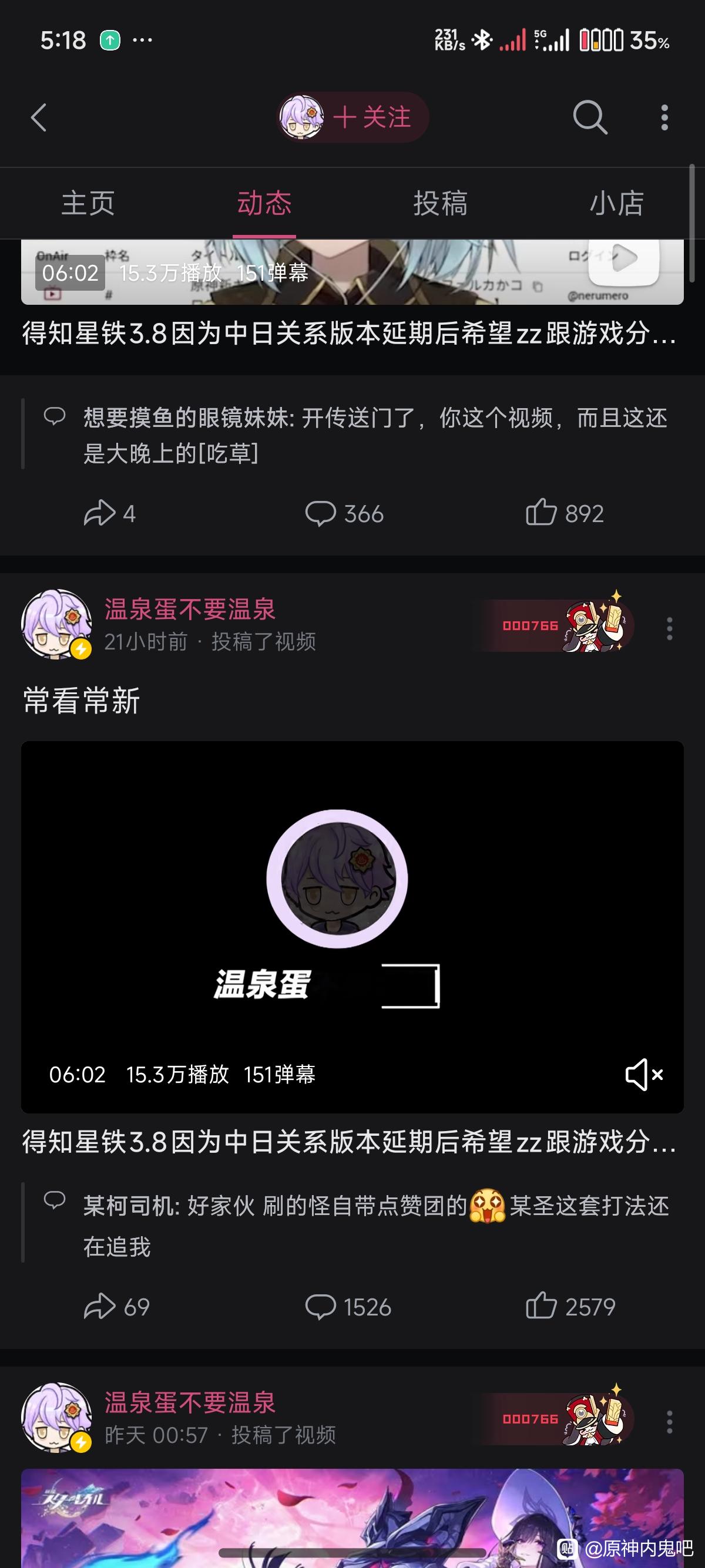Open the more menu on 21小时前 post
This screenshot has width=705, height=1568.
669,628
